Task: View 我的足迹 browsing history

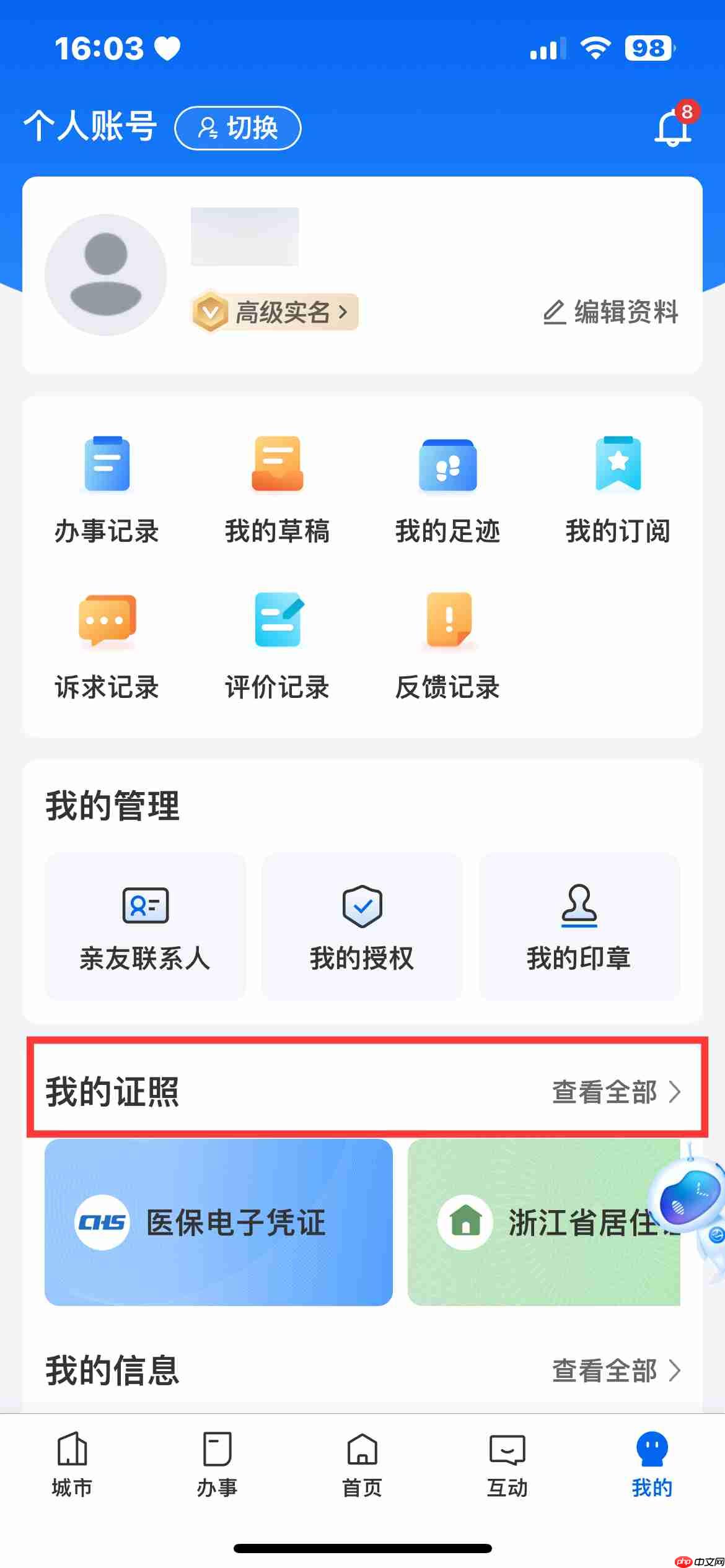Action: coord(448,489)
